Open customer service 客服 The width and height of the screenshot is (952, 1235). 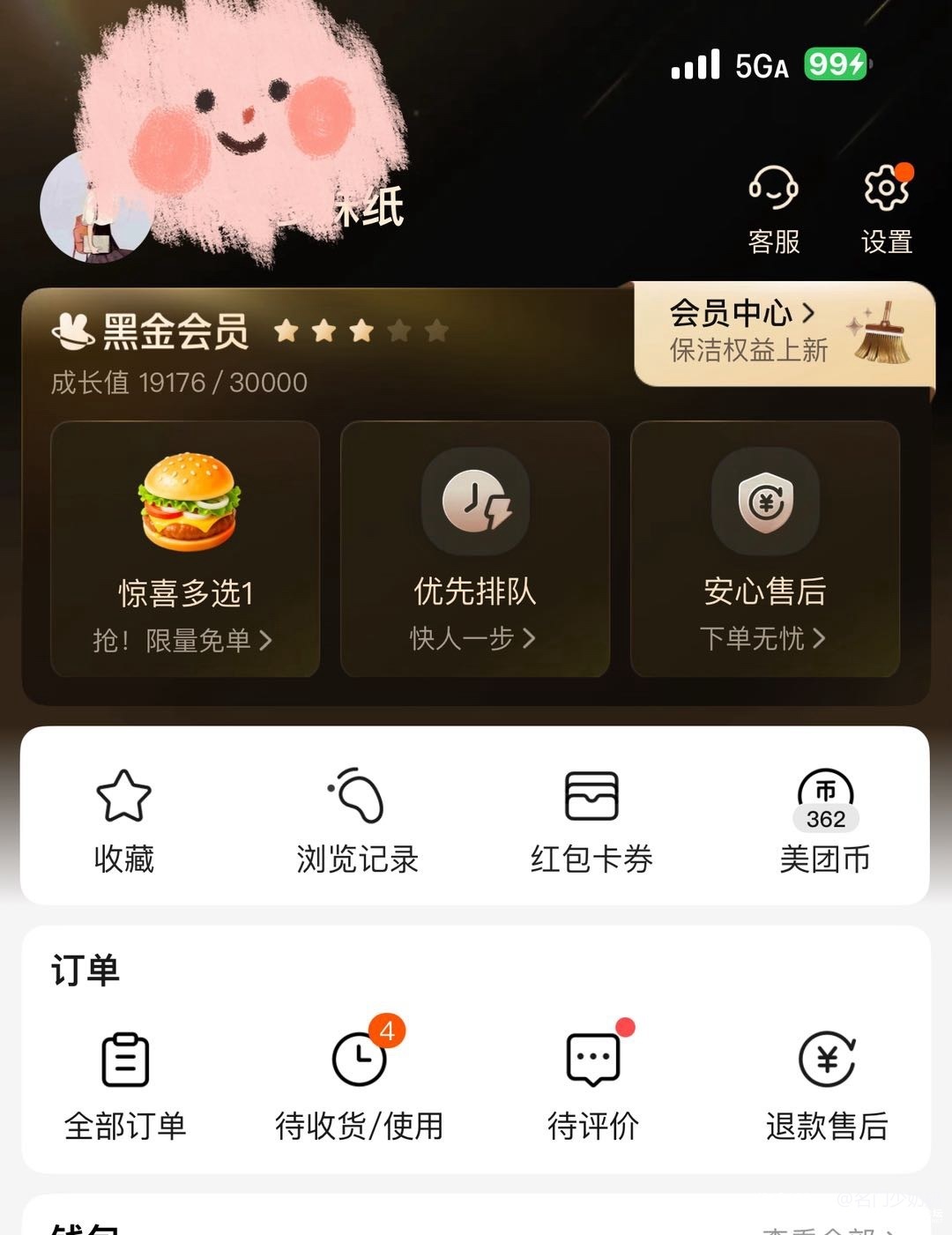(773, 209)
